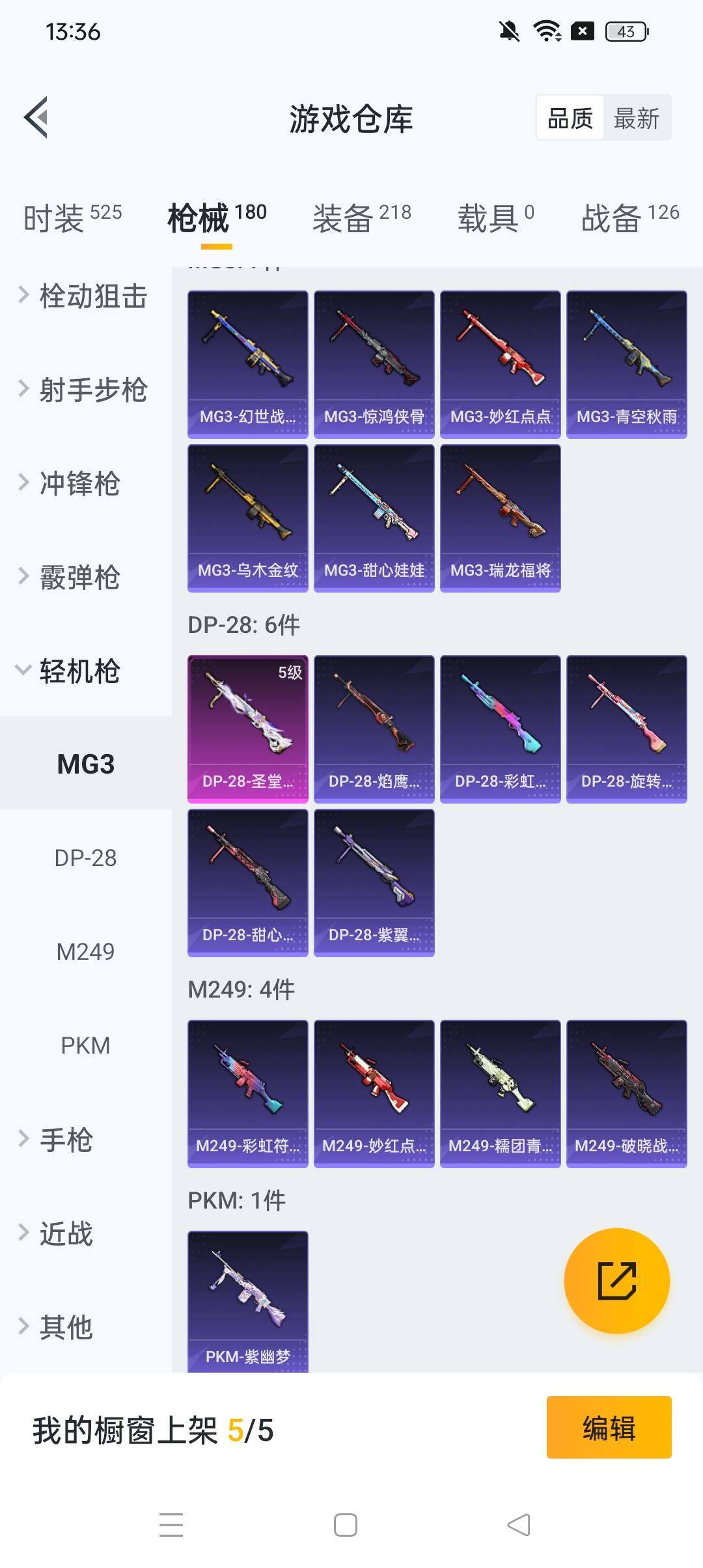Select PKM in the sidebar
The height and width of the screenshot is (1568, 703).
tap(85, 1046)
